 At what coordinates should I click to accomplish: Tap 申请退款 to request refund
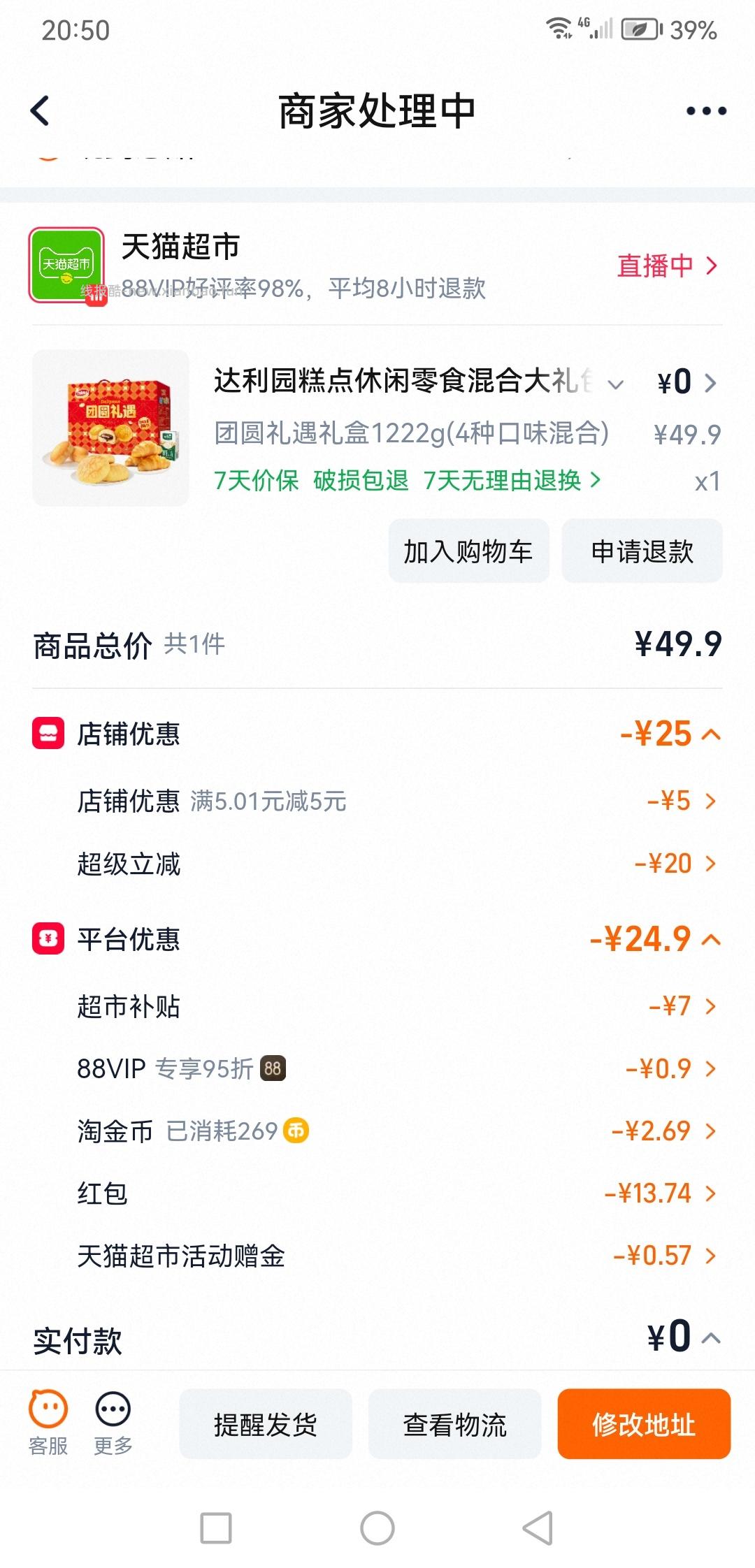click(x=641, y=551)
